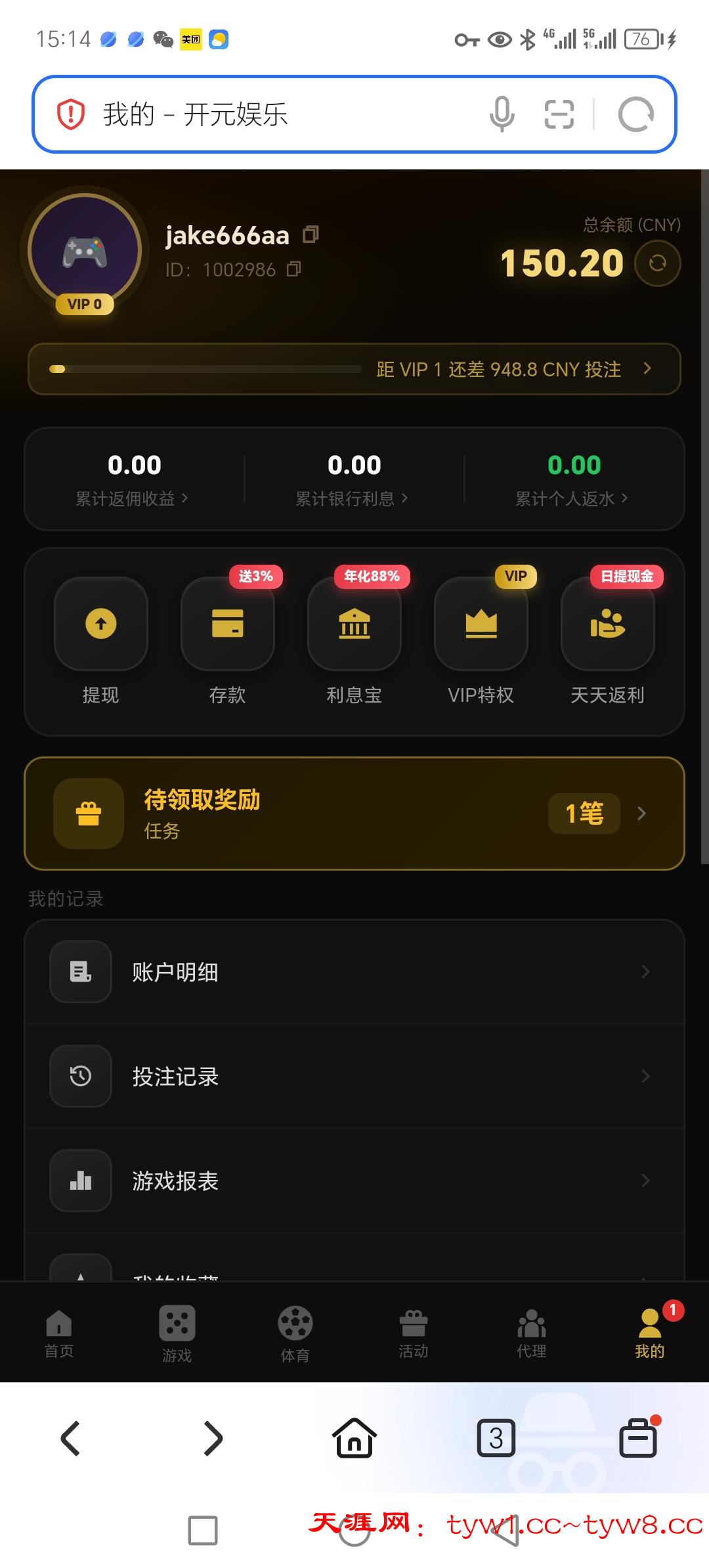Switch to the 首页 home tab
The image size is (709, 1568).
(59, 1332)
